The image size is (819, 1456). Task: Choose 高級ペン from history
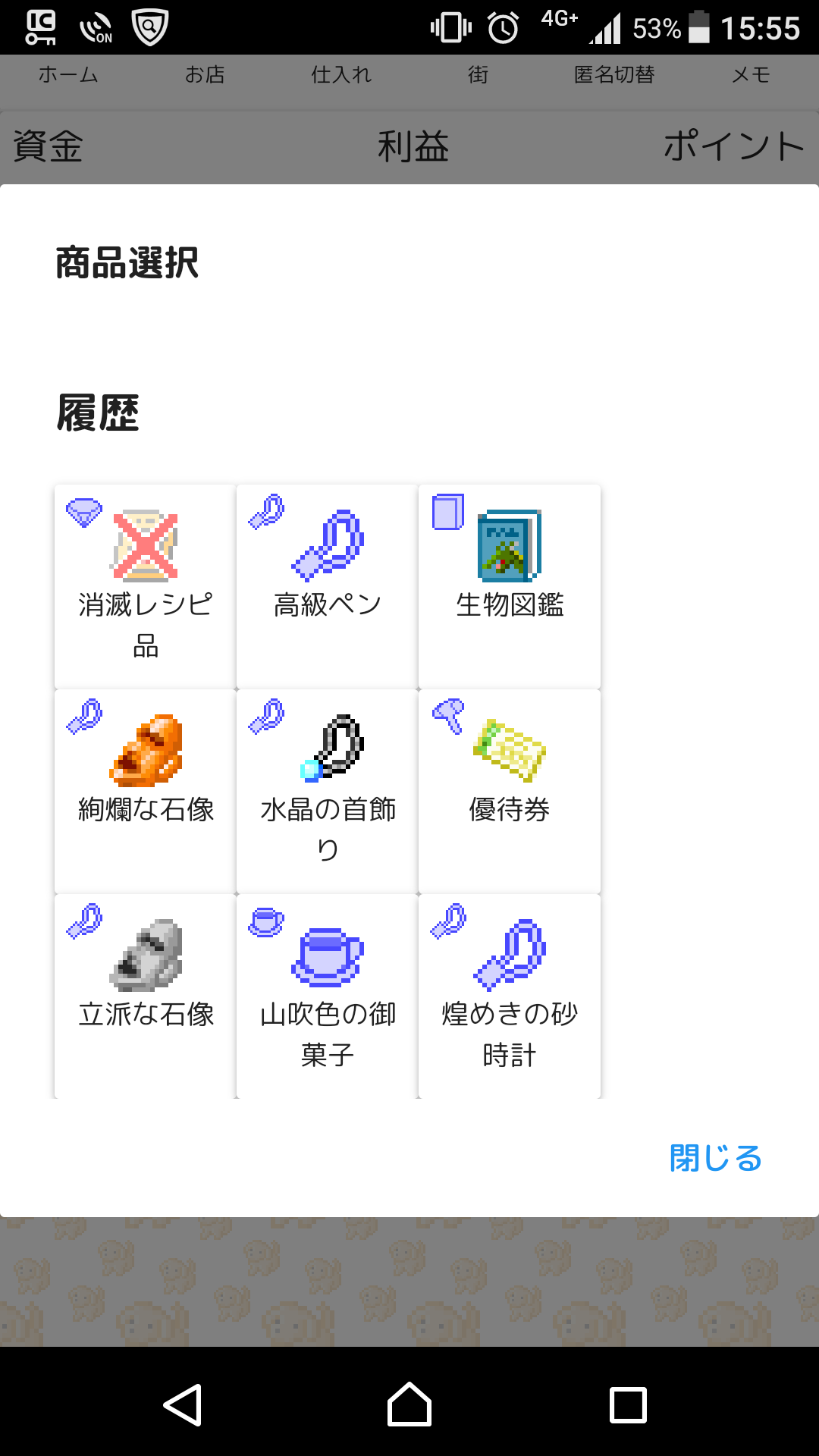pos(327,586)
